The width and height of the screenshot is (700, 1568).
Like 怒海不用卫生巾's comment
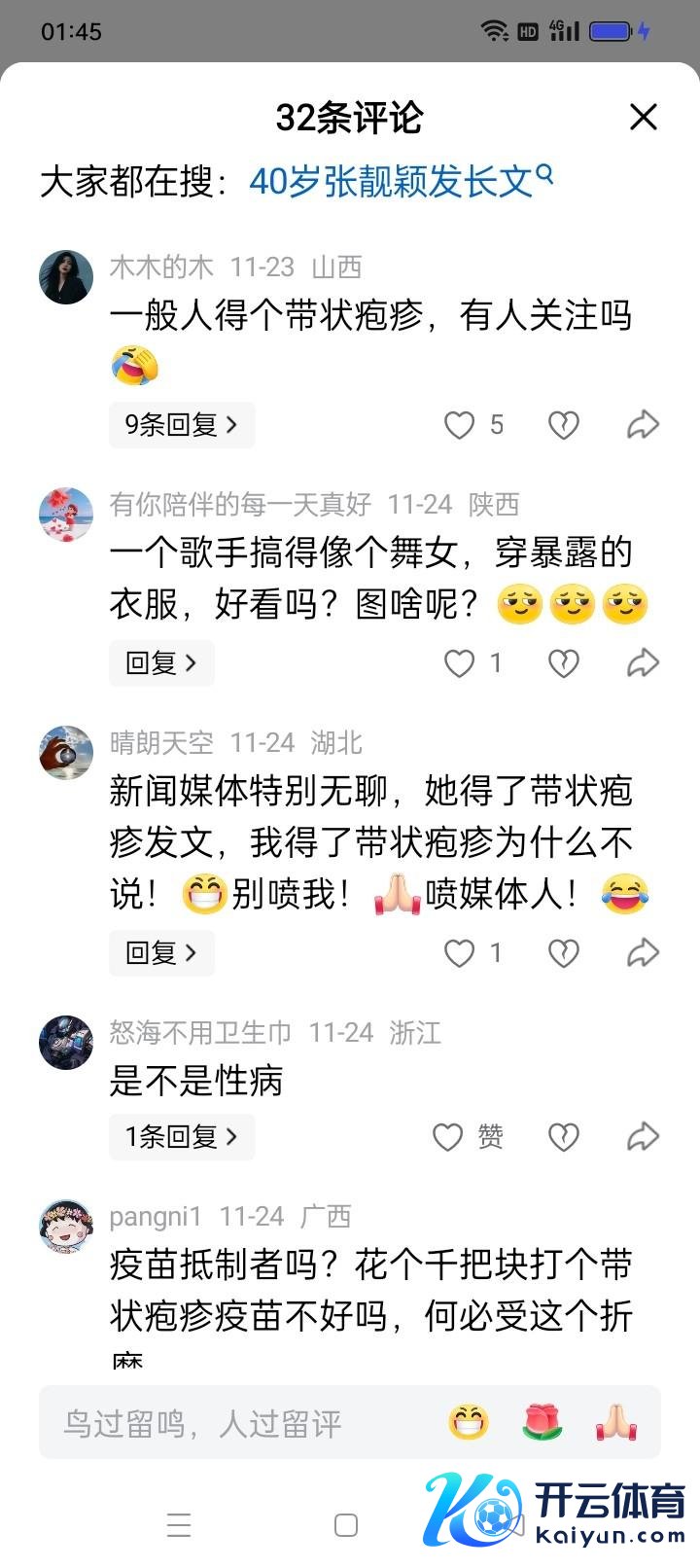(448, 1136)
